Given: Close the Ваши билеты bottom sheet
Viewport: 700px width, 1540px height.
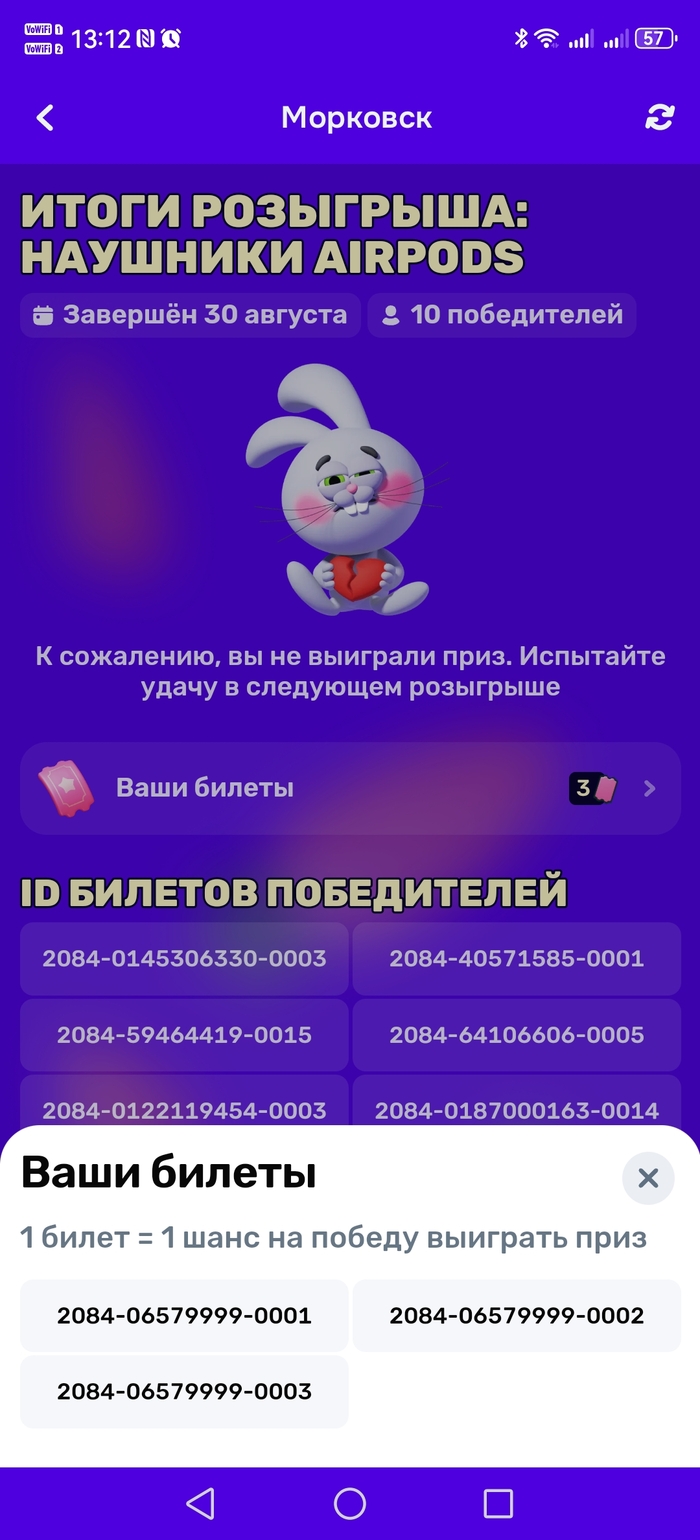Looking at the screenshot, I should tap(648, 1178).
